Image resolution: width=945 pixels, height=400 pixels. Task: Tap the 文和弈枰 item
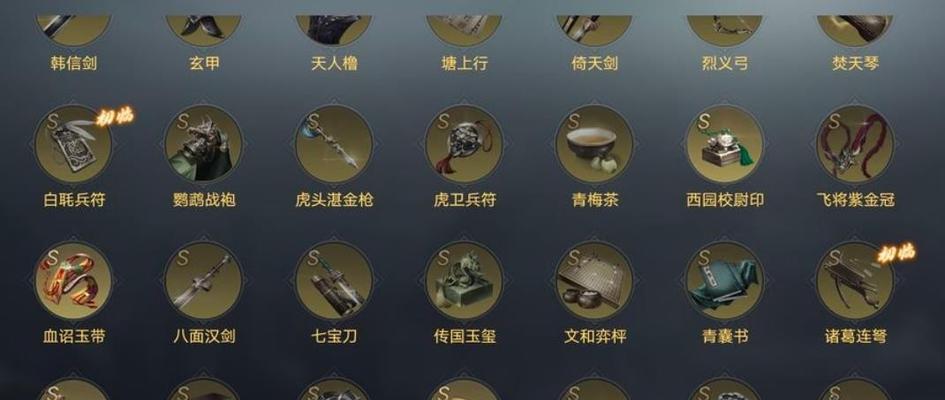click(x=594, y=281)
